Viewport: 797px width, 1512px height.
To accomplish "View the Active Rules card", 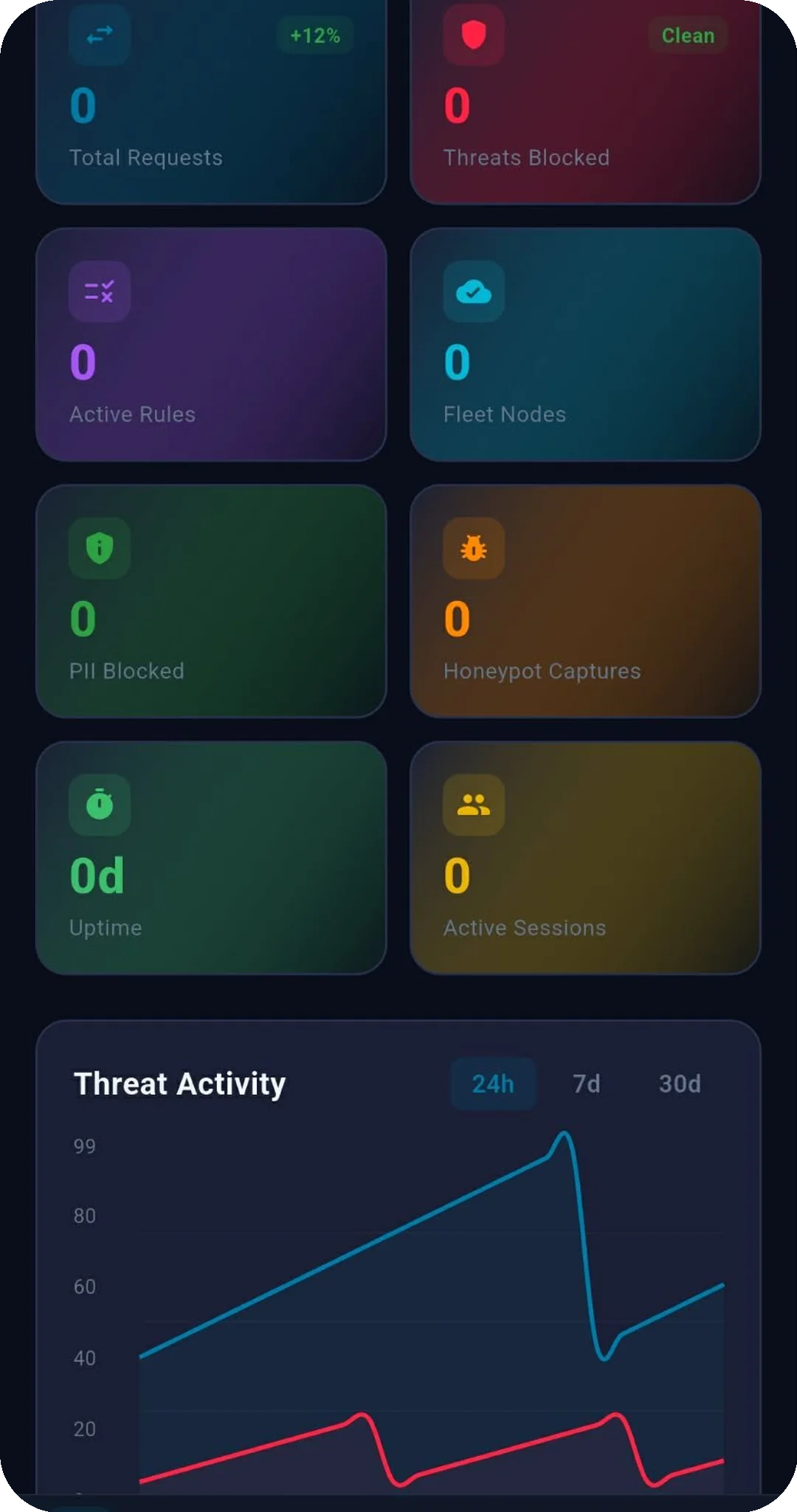I will point(211,344).
